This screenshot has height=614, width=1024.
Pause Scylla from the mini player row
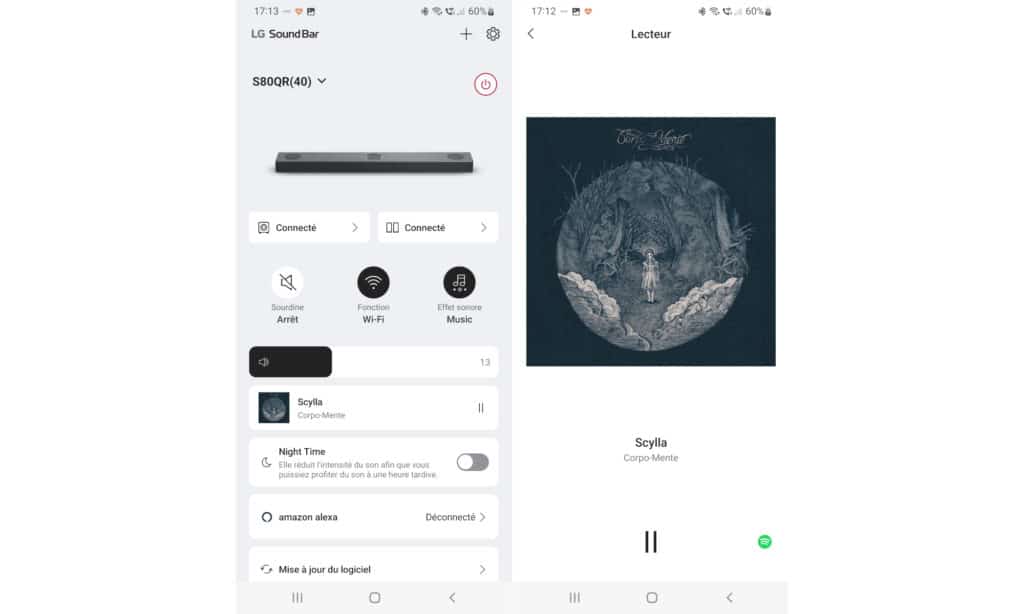point(481,408)
